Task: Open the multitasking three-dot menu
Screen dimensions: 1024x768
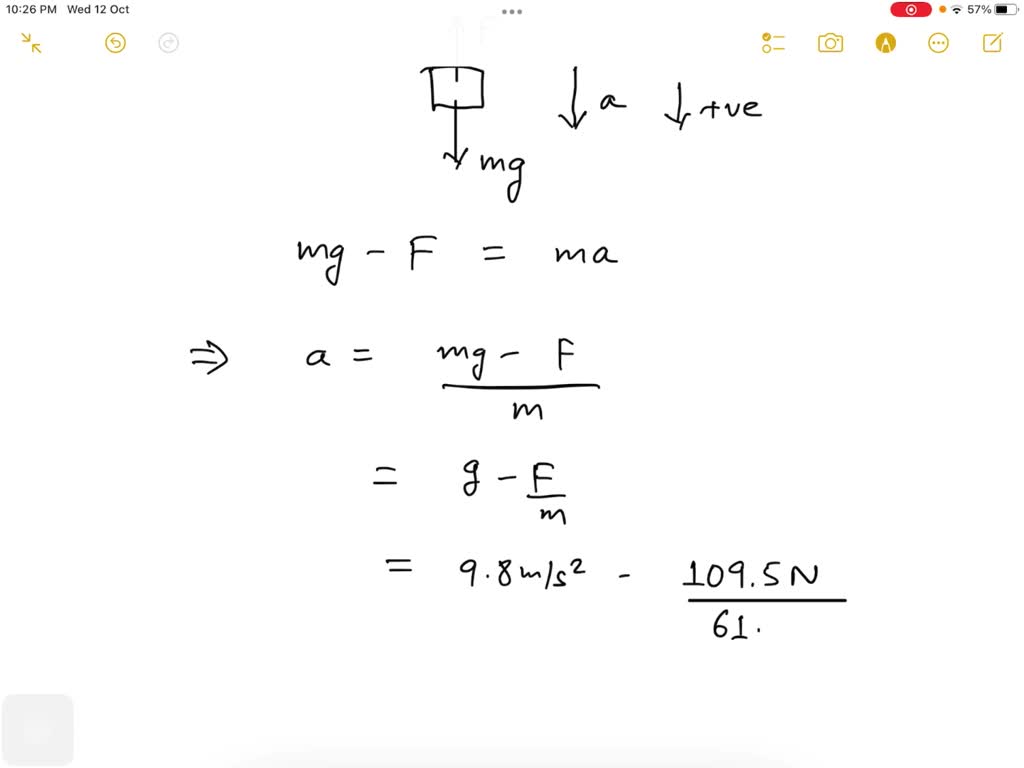Action: 512,12
